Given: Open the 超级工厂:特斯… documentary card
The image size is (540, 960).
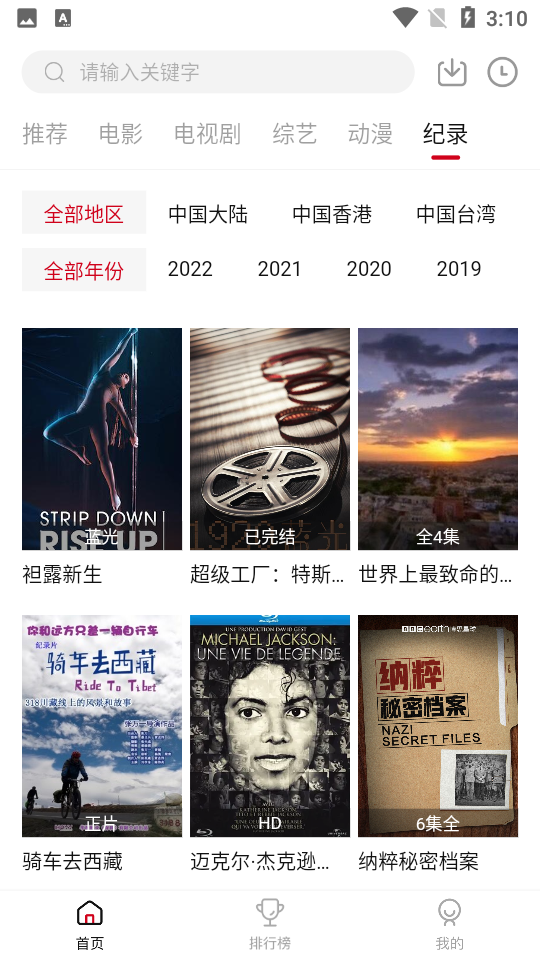Looking at the screenshot, I should click(270, 457).
